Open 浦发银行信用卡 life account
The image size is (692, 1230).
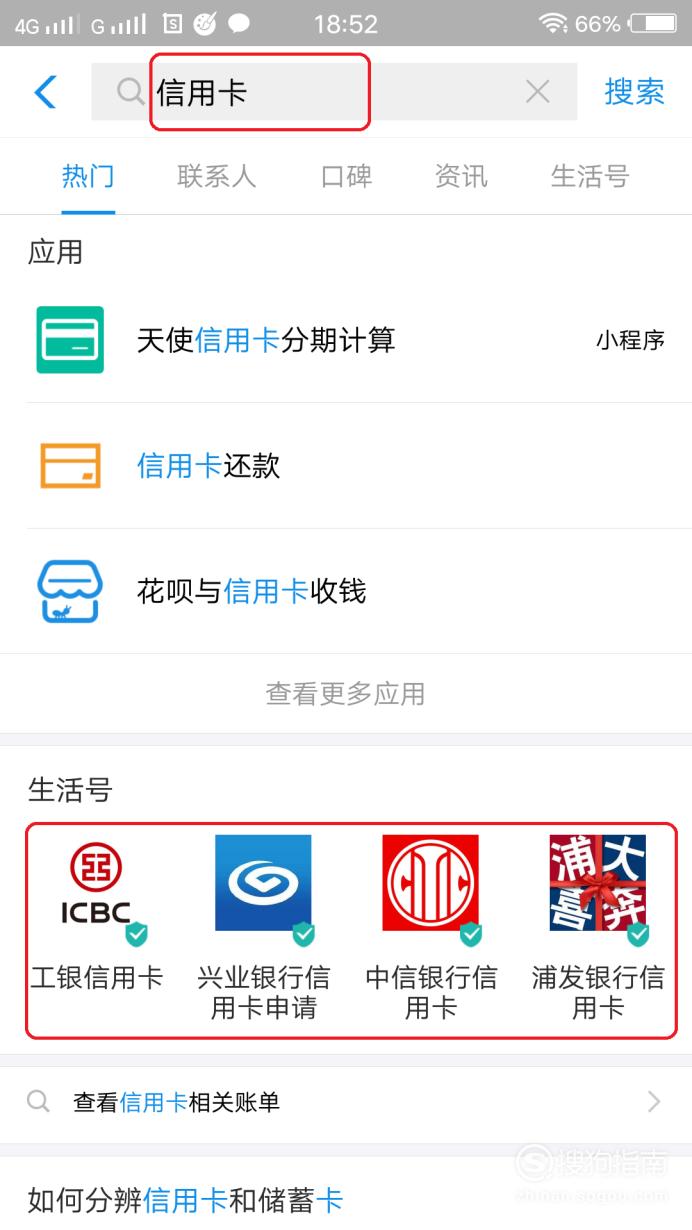[x=598, y=928]
